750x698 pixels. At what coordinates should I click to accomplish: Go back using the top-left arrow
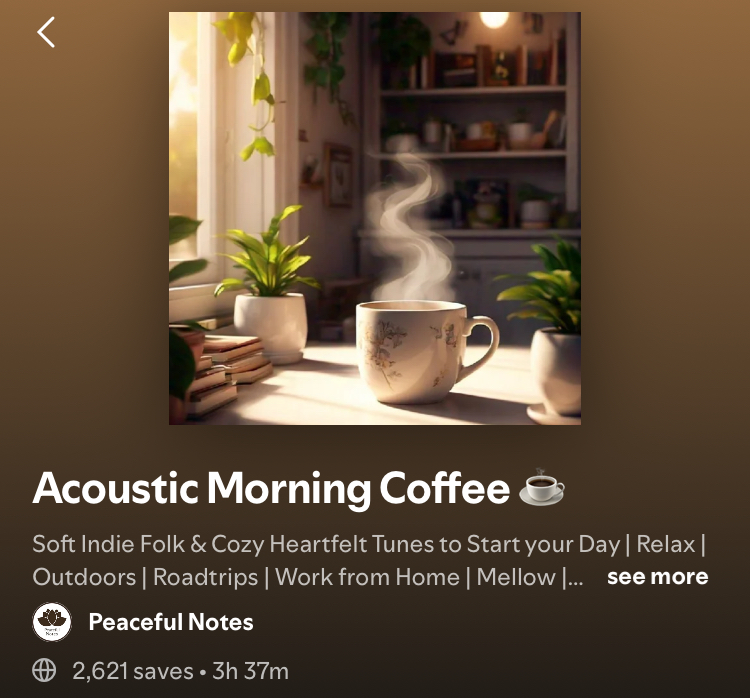pos(46,32)
